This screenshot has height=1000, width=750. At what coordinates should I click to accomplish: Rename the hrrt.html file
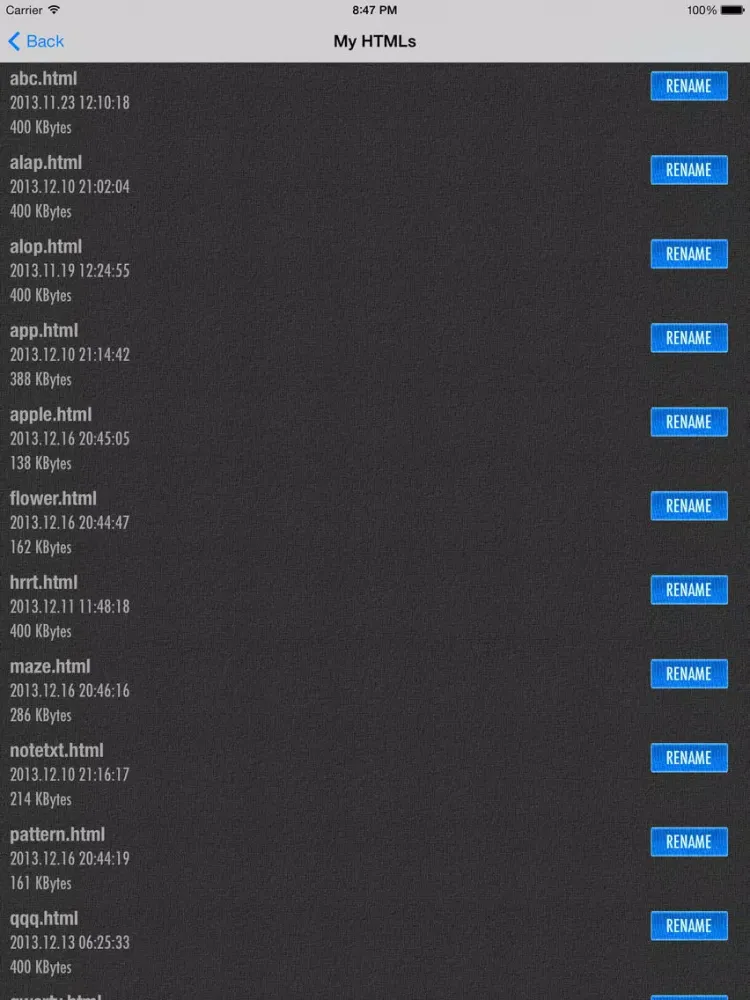pos(689,590)
